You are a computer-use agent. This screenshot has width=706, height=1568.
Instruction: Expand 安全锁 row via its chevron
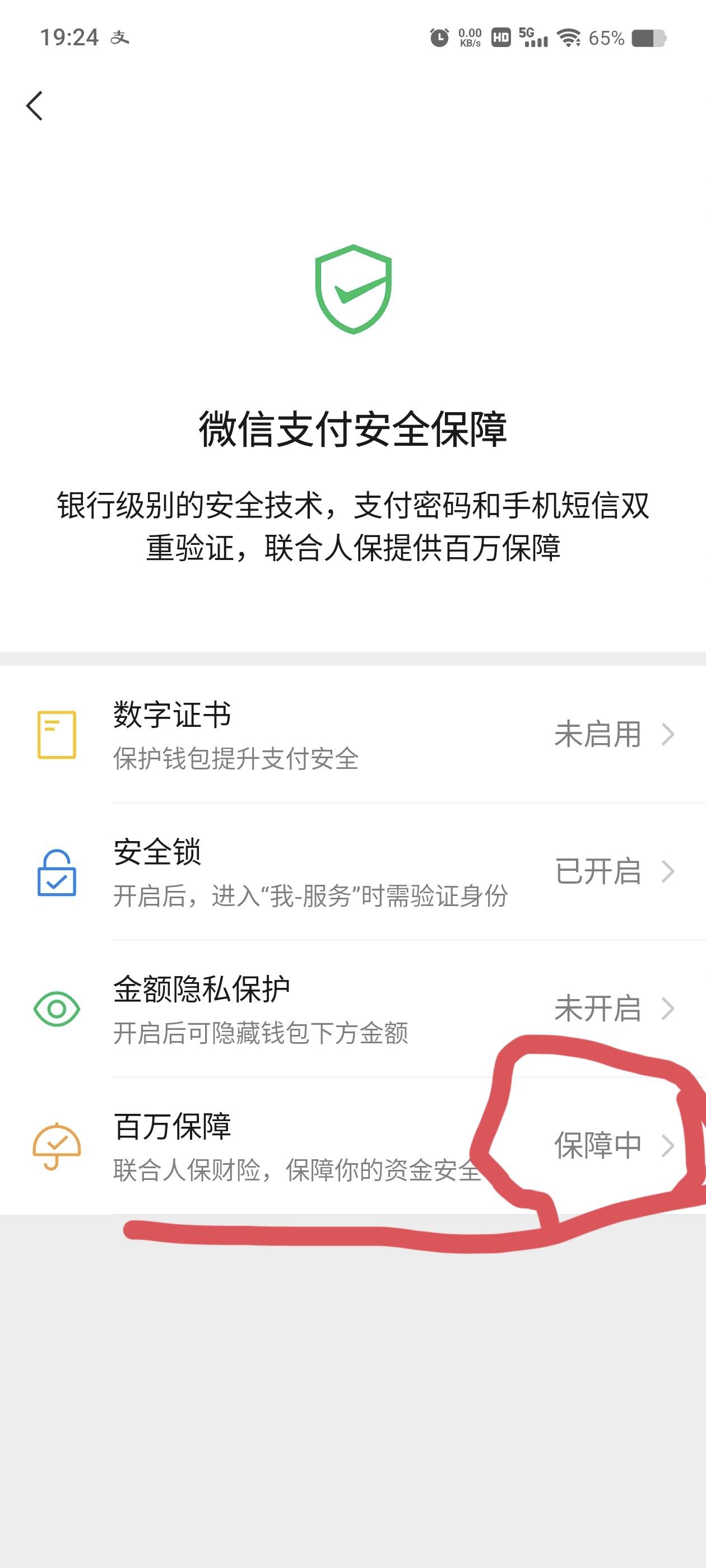[x=668, y=873]
